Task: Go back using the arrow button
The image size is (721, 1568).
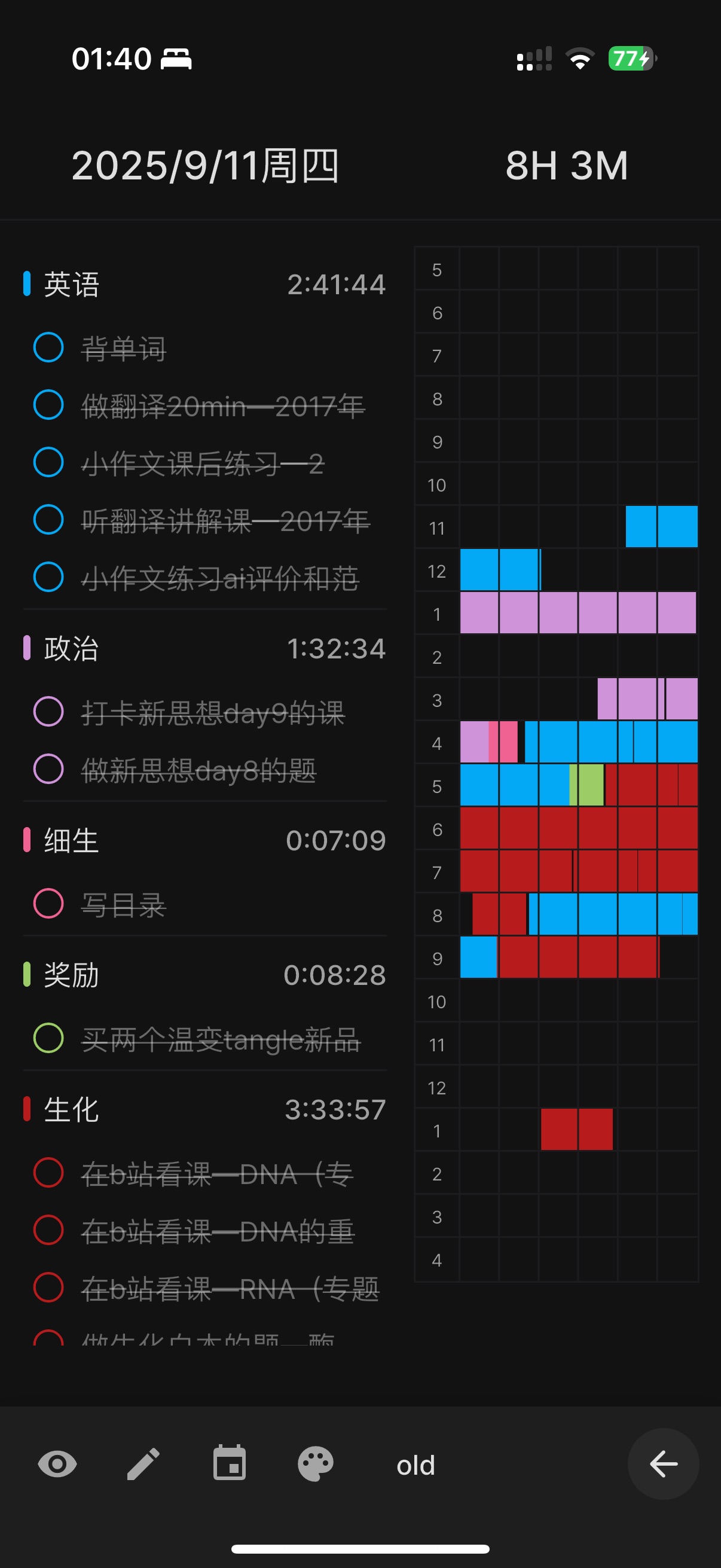Action: pyautogui.click(x=662, y=1464)
